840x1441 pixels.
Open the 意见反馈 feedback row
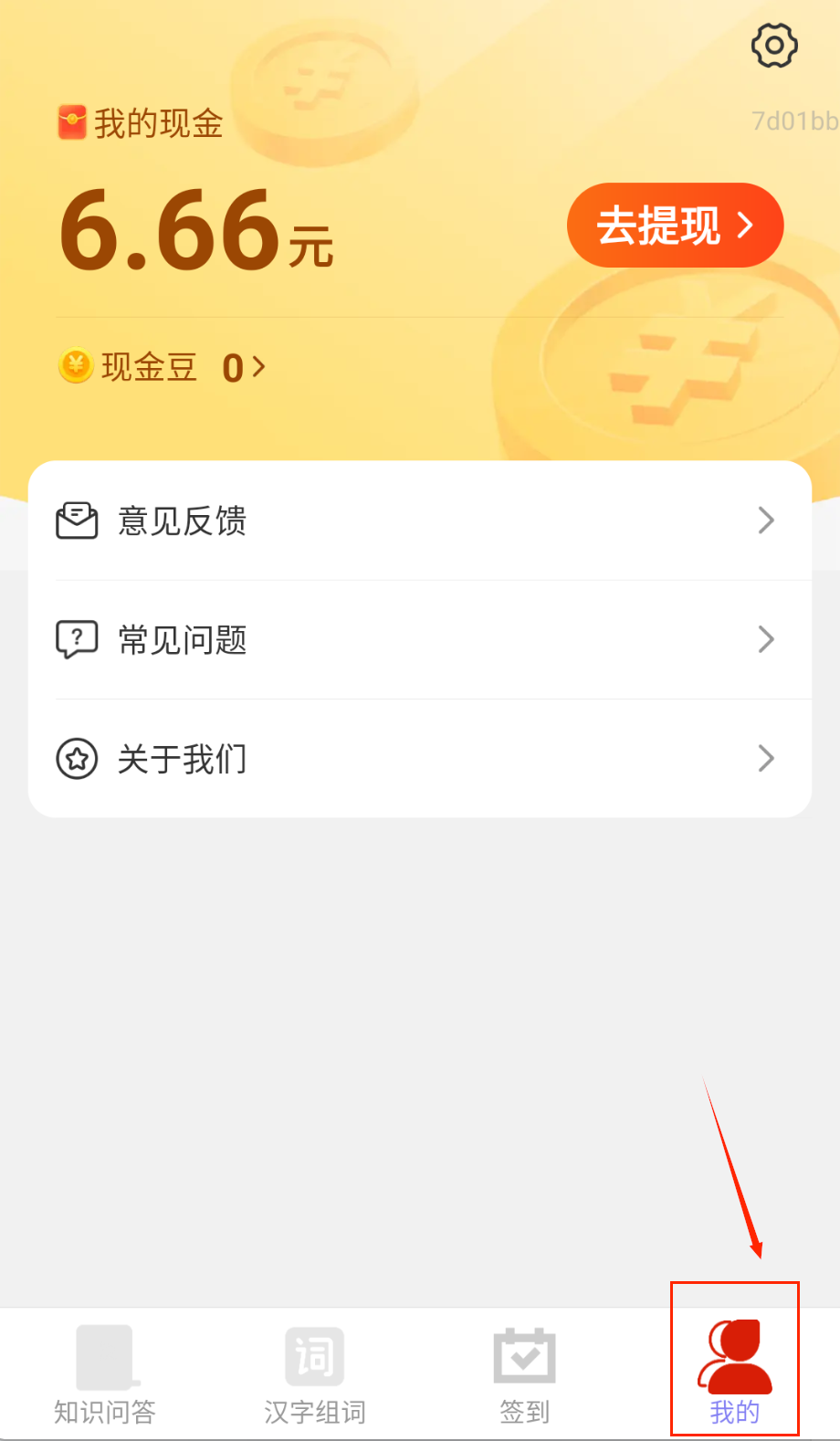pyautogui.click(x=420, y=521)
